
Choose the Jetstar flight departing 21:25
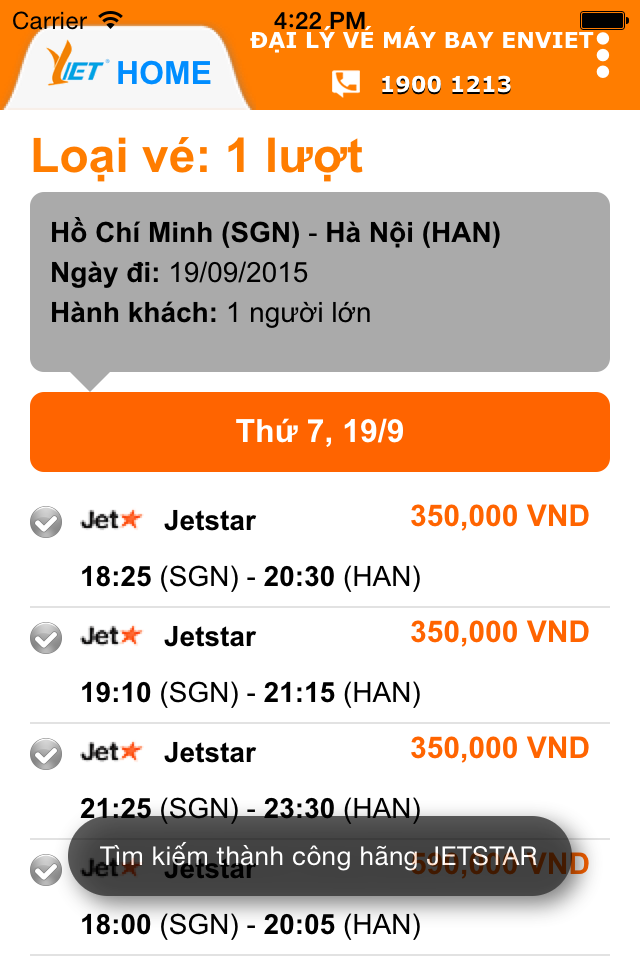click(320, 781)
